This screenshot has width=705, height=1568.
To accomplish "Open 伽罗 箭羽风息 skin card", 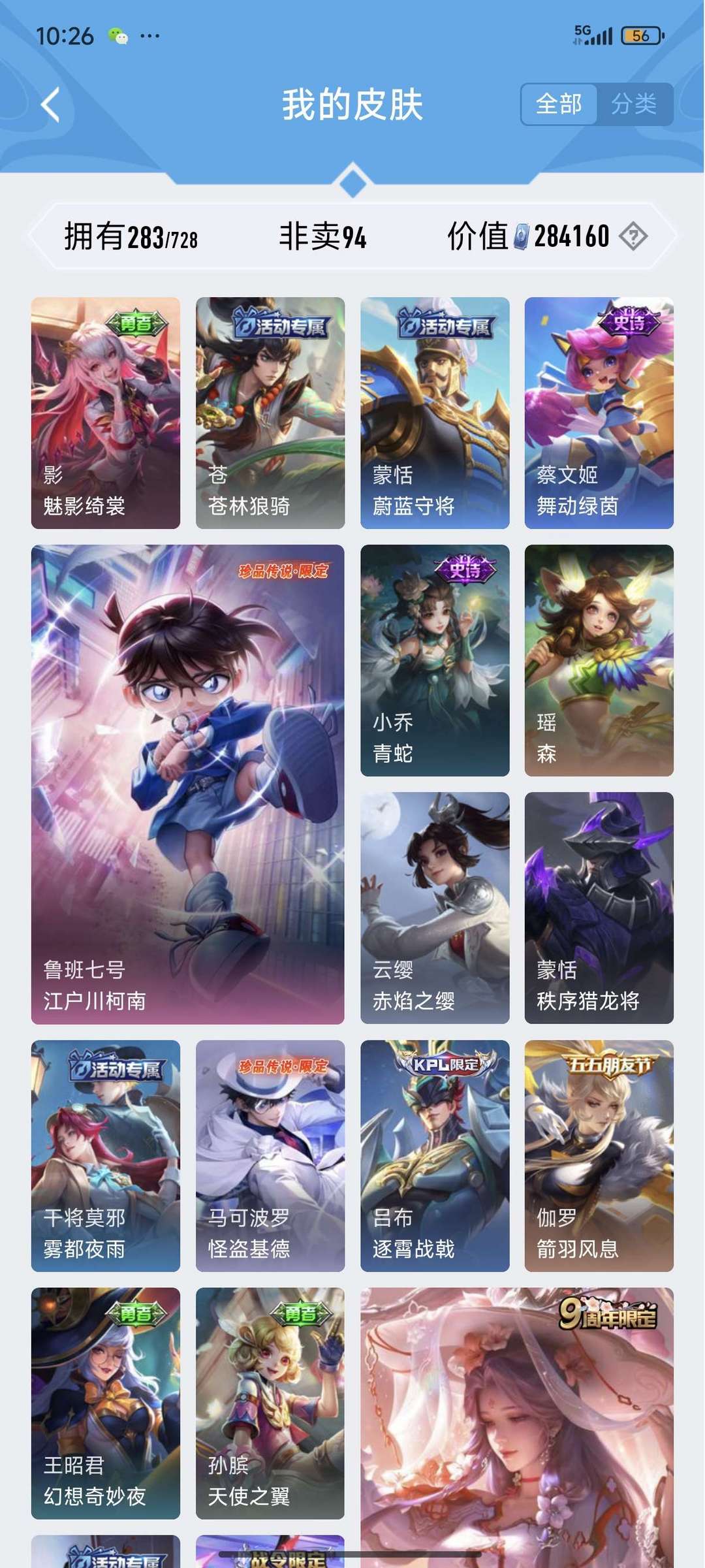I will coord(599,1155).
